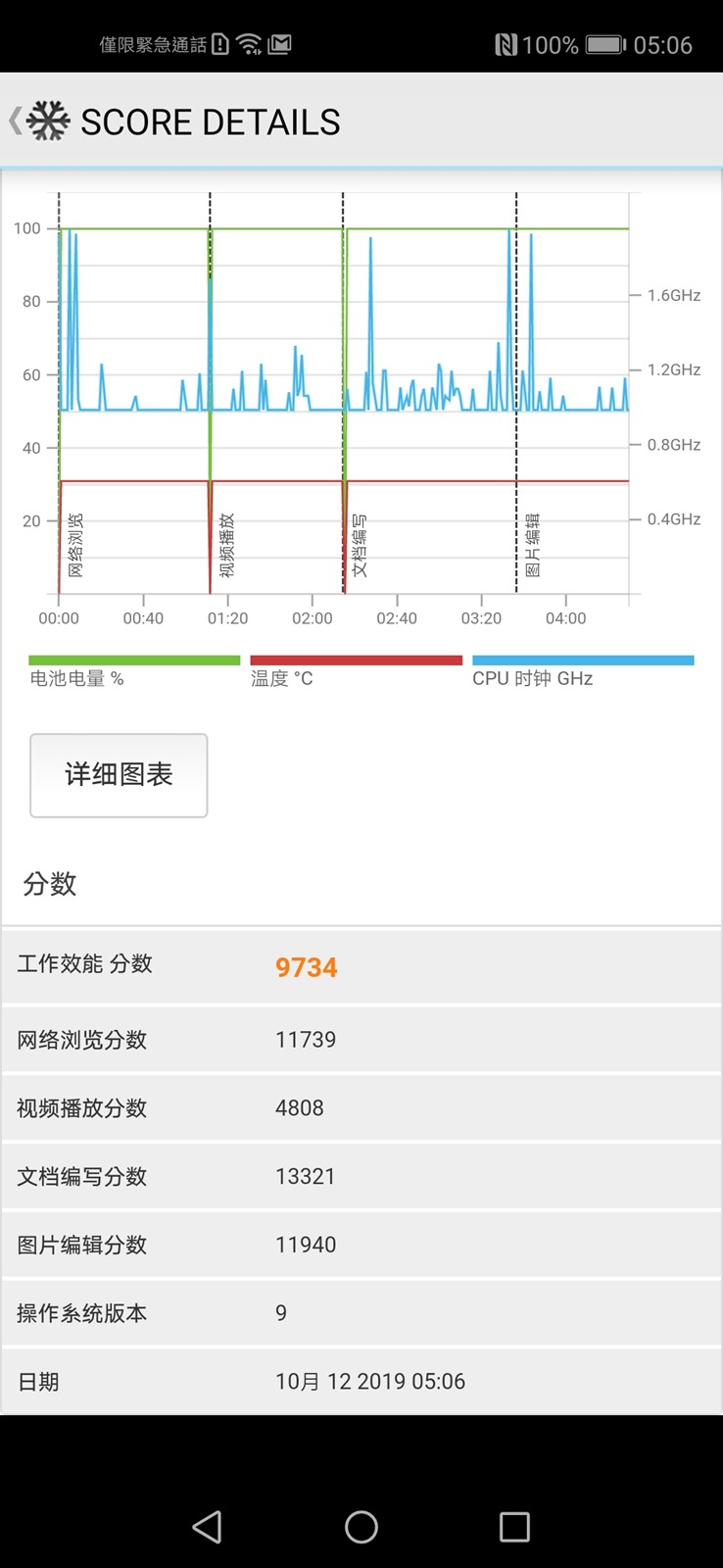Open the 详细图表 detailed chart

tap(119, 775)
